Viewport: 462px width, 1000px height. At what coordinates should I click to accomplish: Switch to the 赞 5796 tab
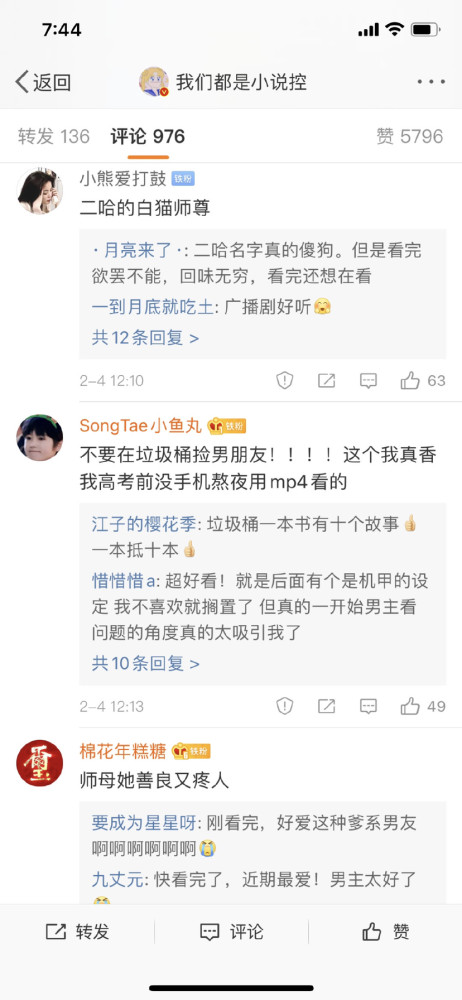click(410, 136)
